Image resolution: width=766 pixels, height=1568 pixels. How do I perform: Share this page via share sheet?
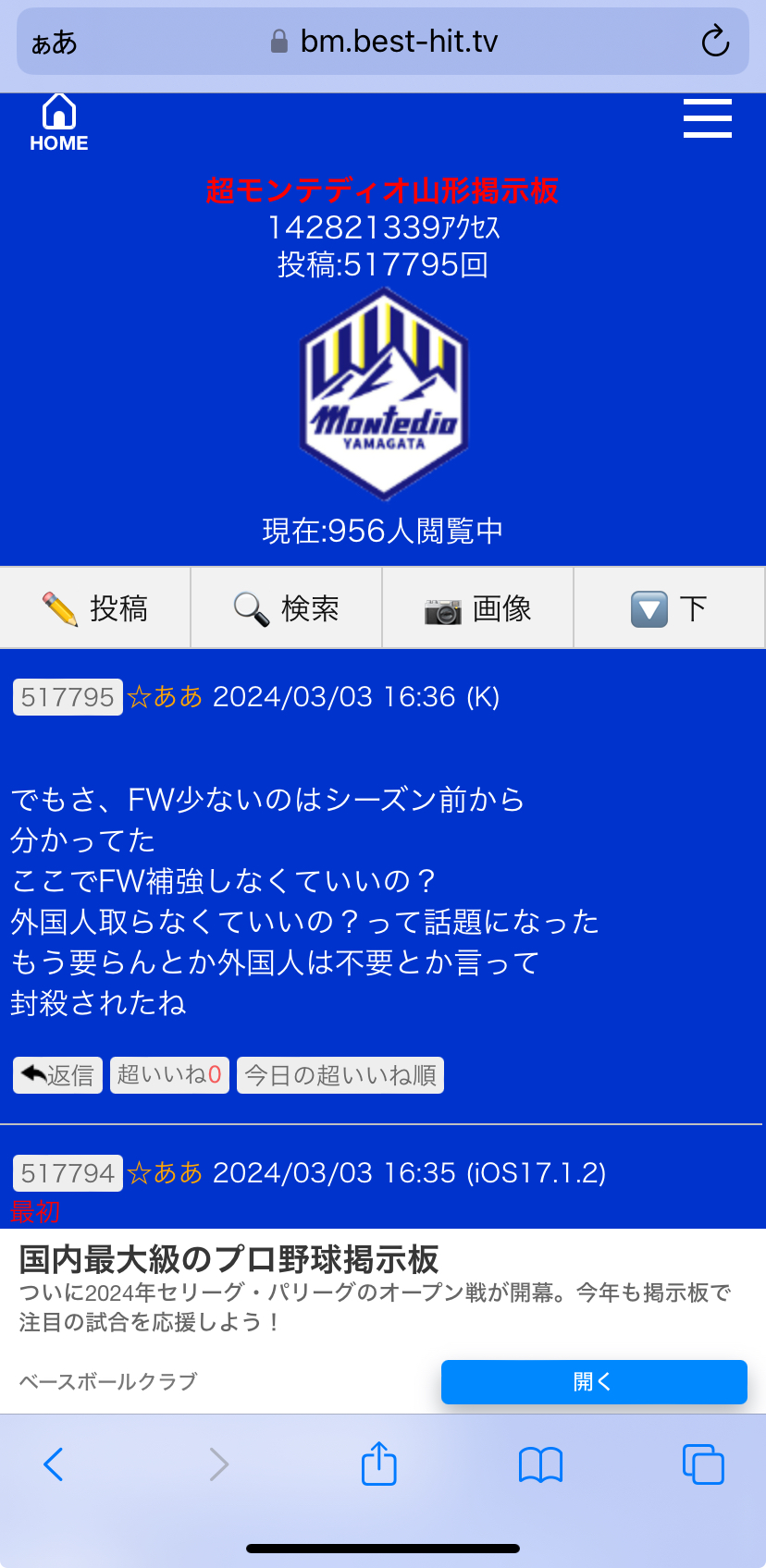point(378,1464)
